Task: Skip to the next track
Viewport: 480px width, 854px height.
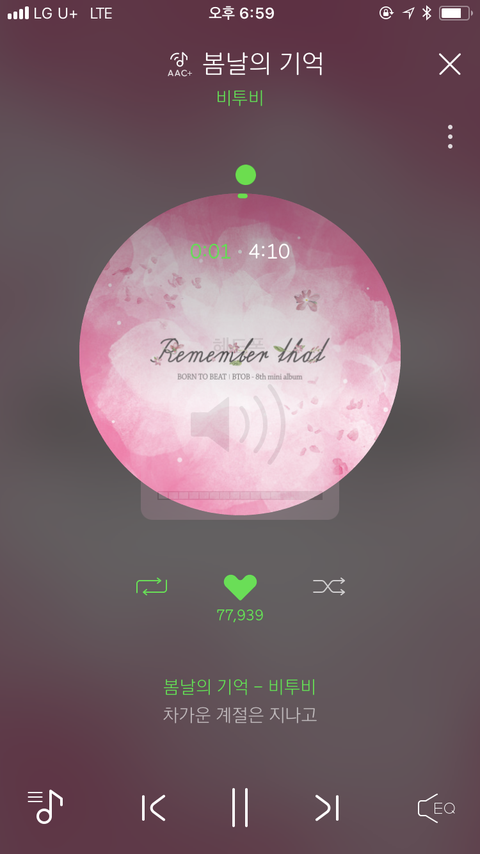Action: (327, 808)
